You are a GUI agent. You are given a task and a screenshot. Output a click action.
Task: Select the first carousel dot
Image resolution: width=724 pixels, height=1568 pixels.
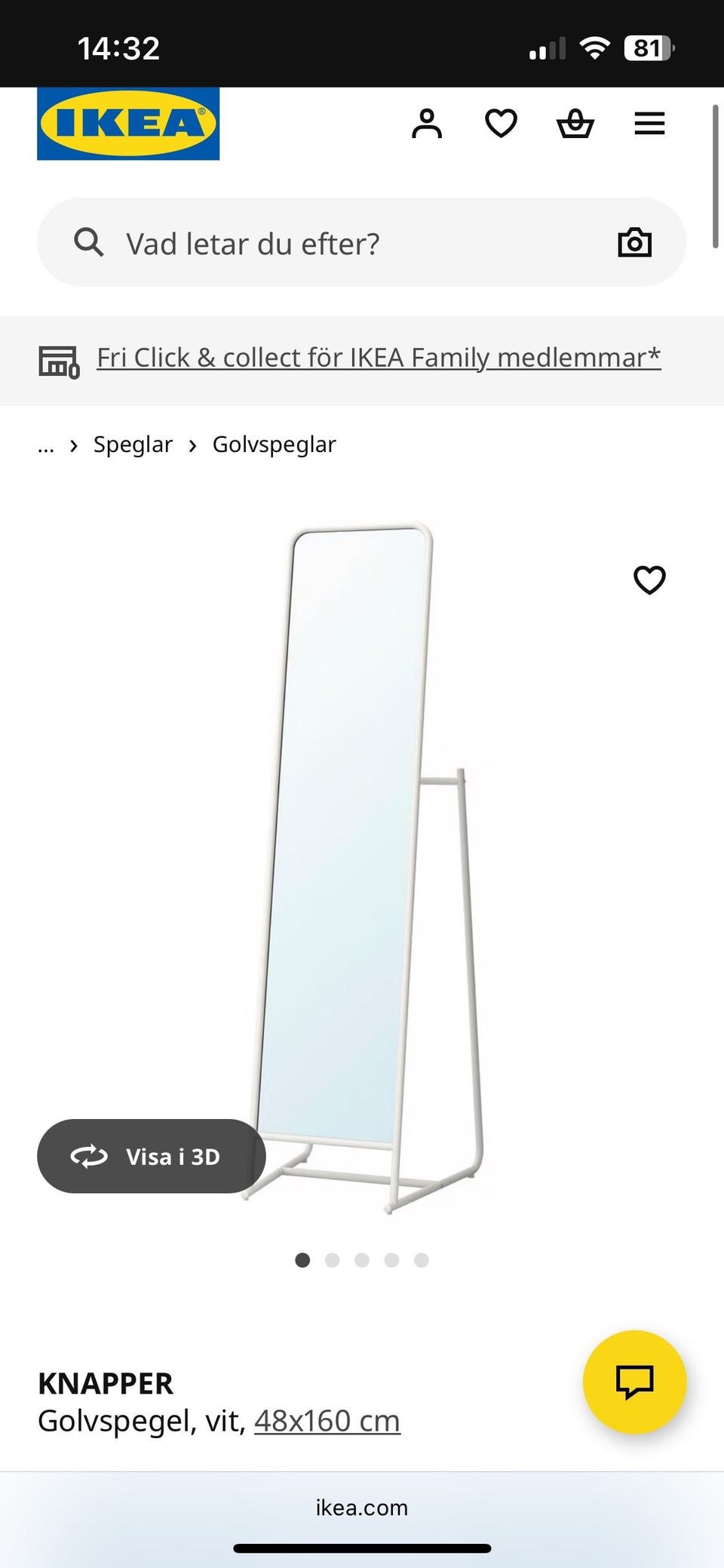(303, 1260)
